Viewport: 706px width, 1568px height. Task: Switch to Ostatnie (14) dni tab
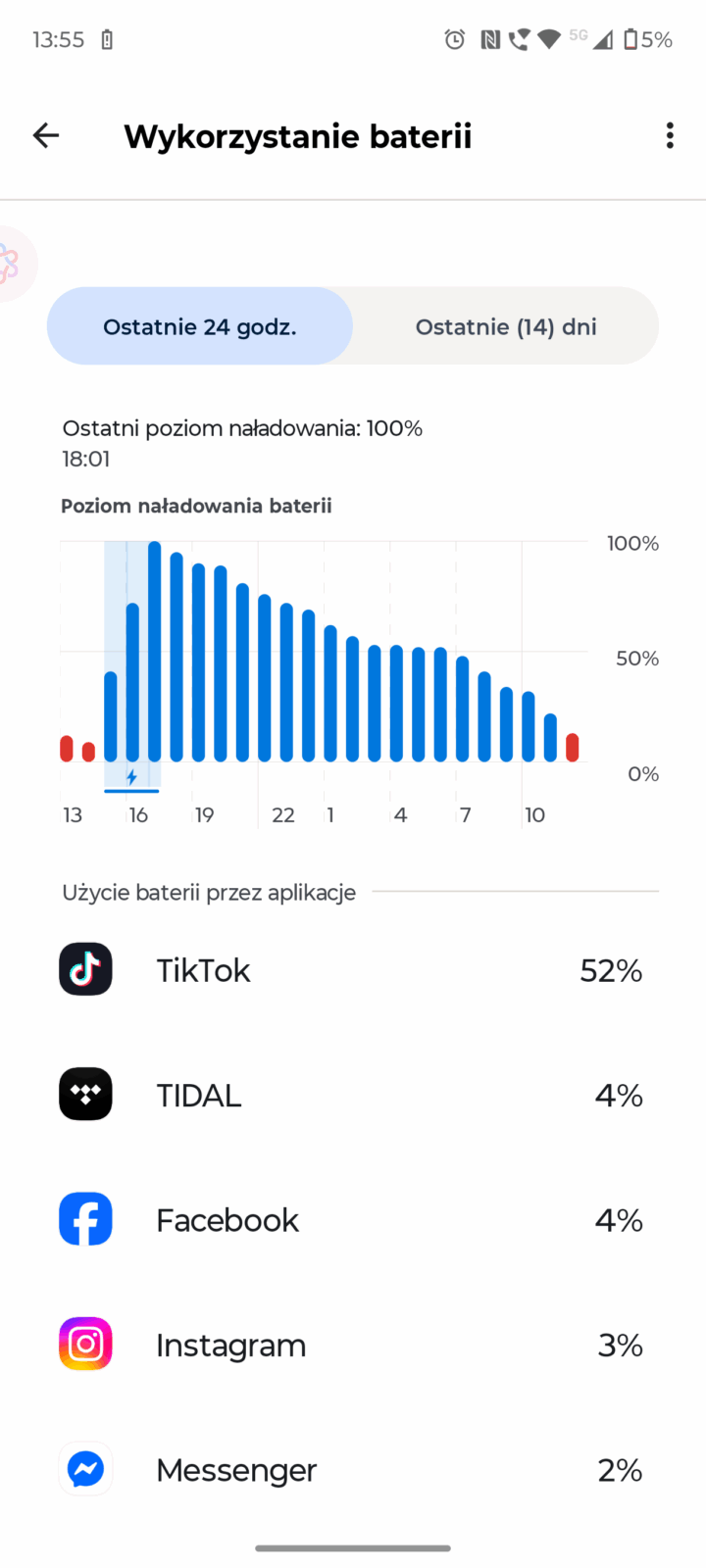[505, 326]
